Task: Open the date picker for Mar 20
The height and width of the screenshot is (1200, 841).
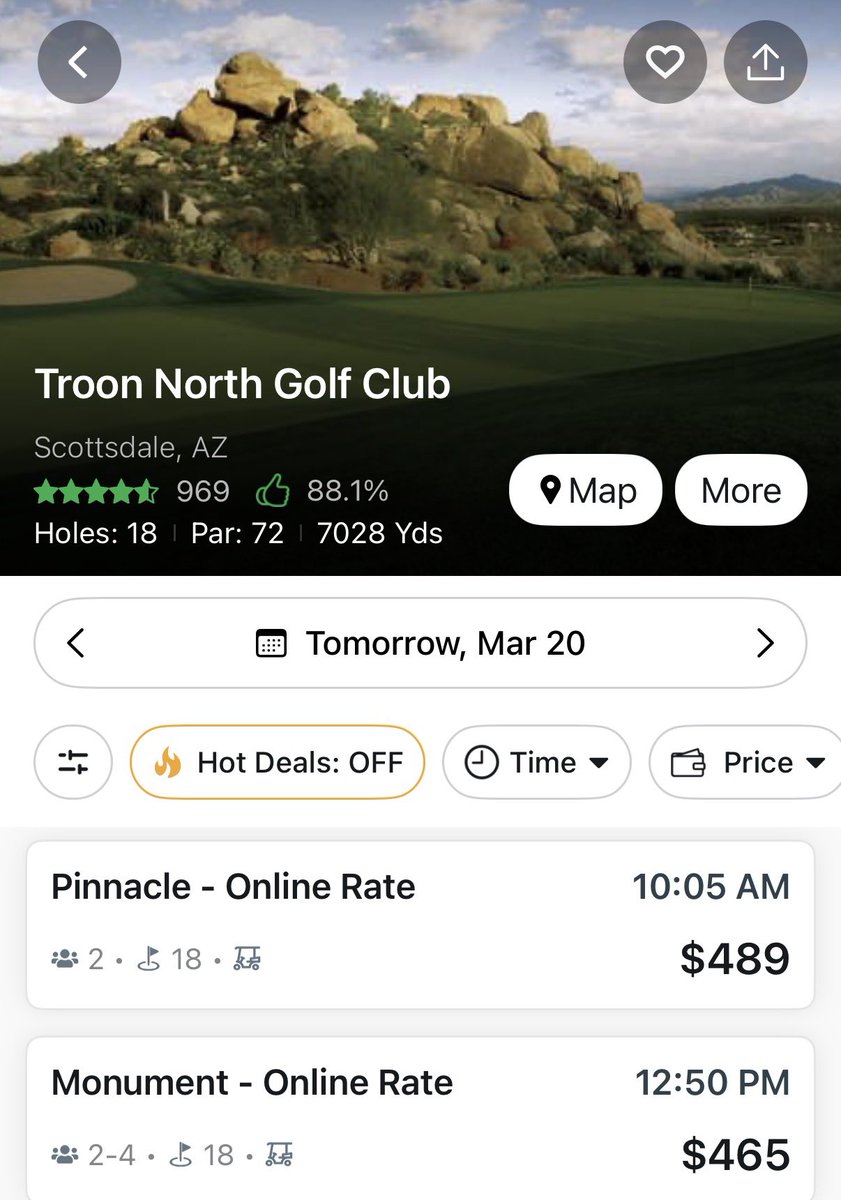Action: pyautogui.click(x=421, y=643)
